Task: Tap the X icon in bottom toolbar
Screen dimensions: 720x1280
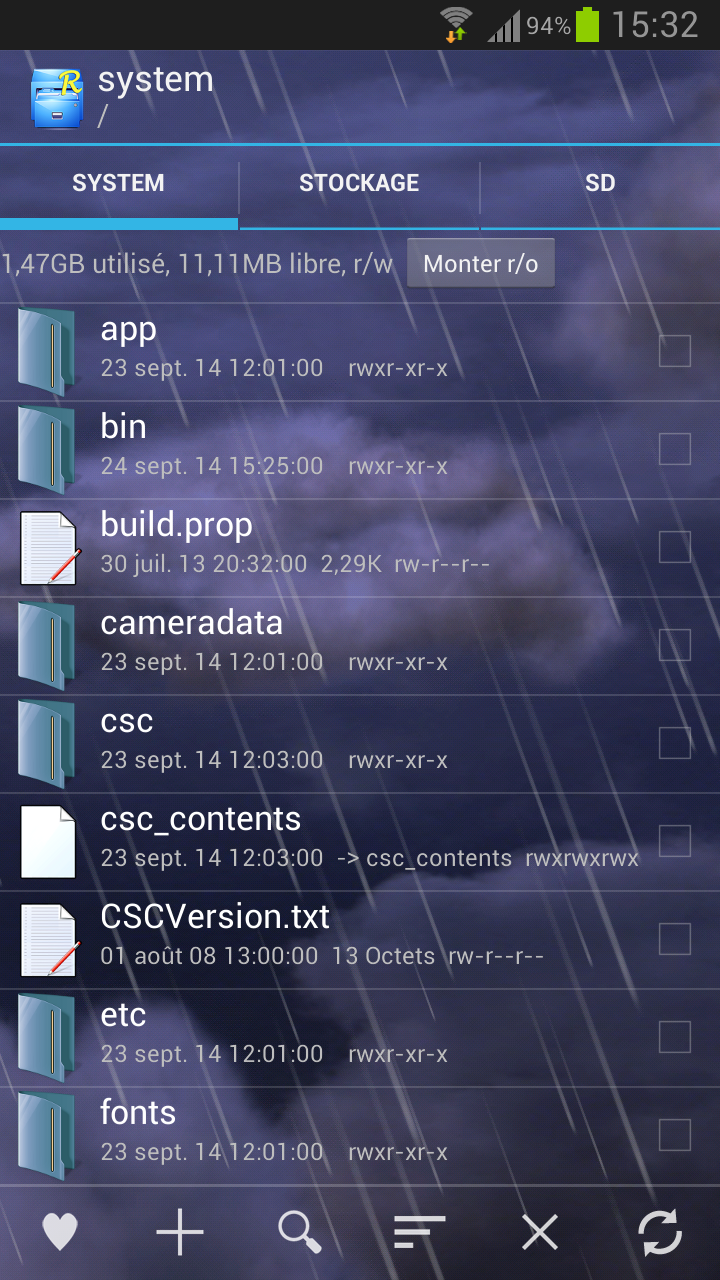Action: [x=540, y=1232]
